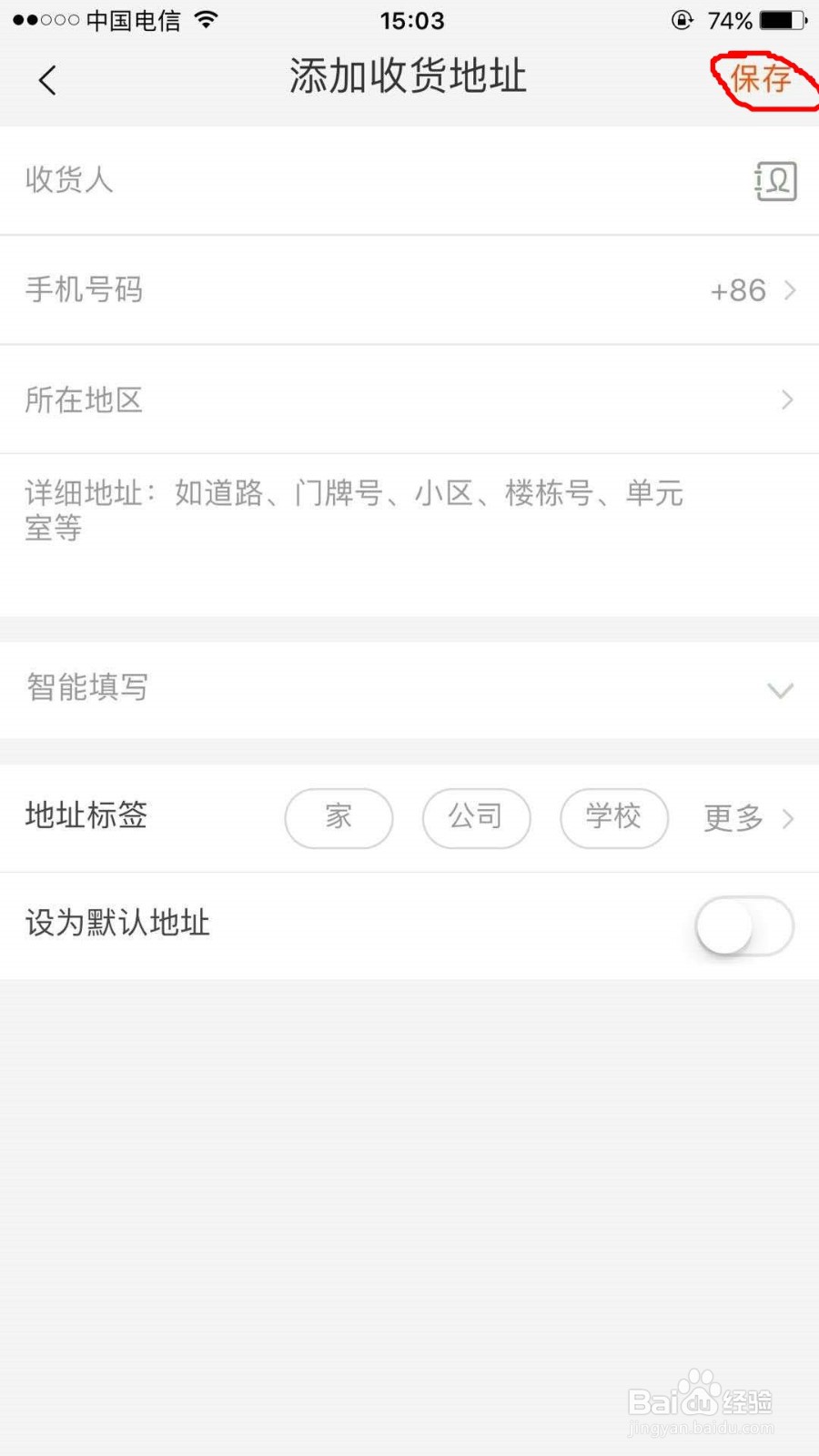The width and height of the screenshot is (819, 1456).
Task: Open the contacts book icon beside 收货人
Action: coord(774,181)
